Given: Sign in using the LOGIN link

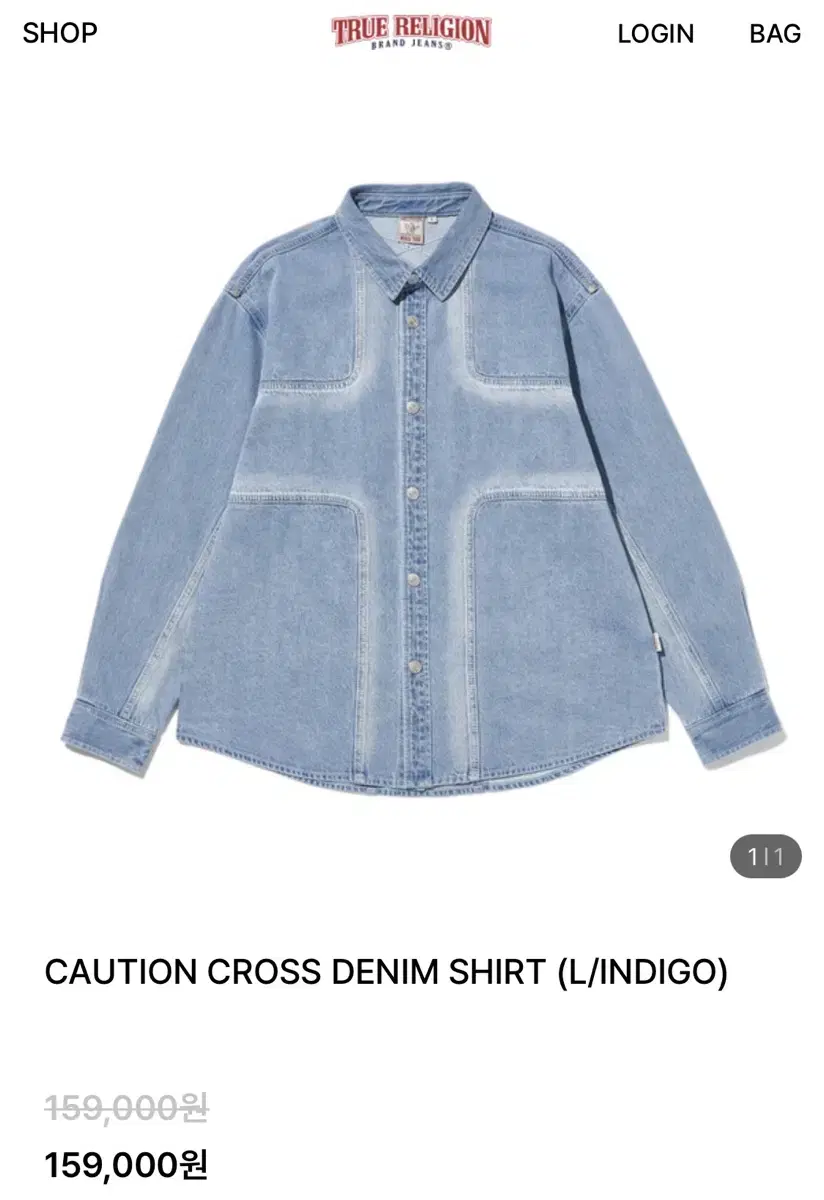Looking at the screenshot, I should pos(653,33).
